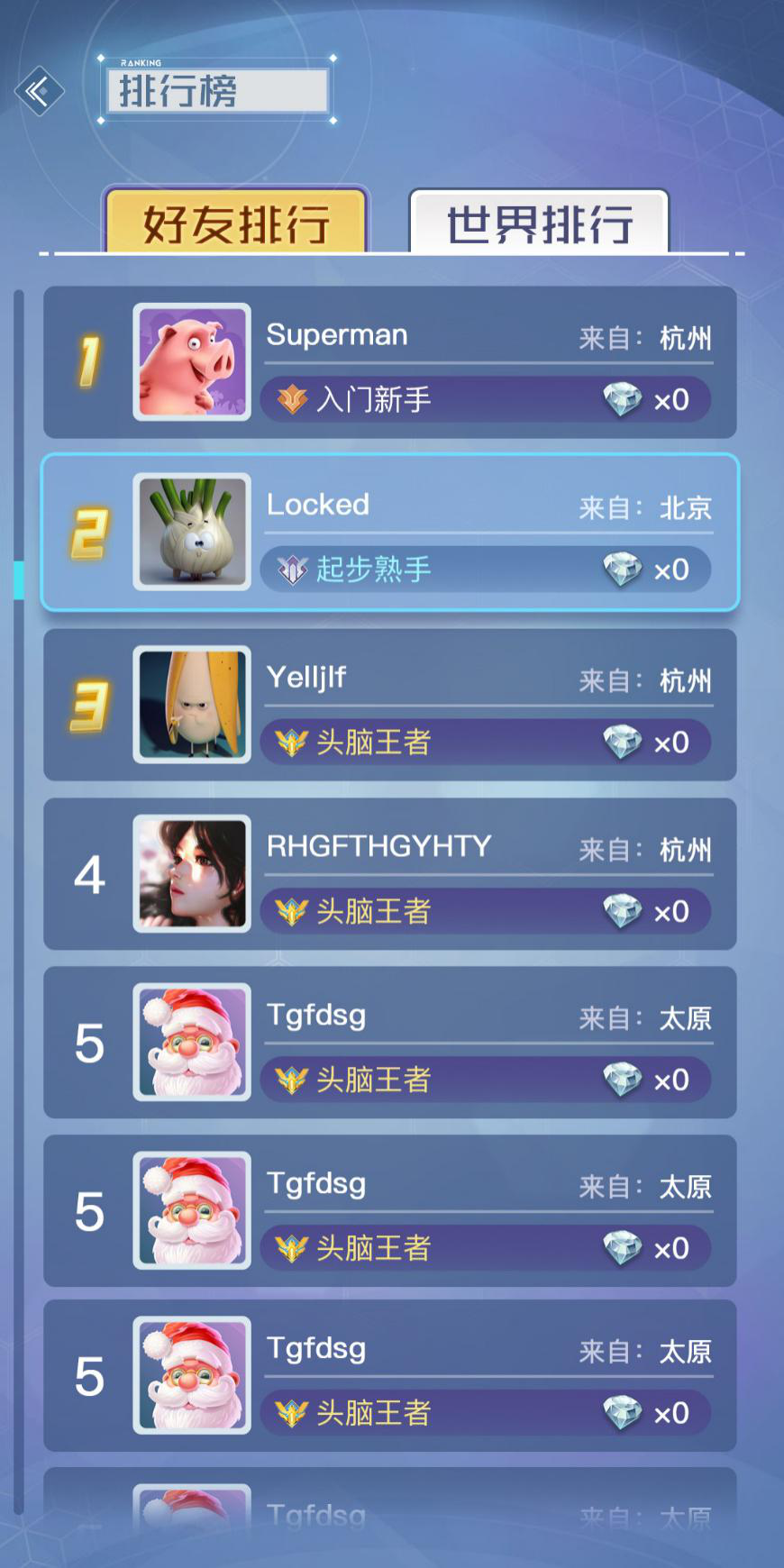784x1568 pixels.
Task: Switch to the 世界排行 tab
Action: tap(539, 222)
